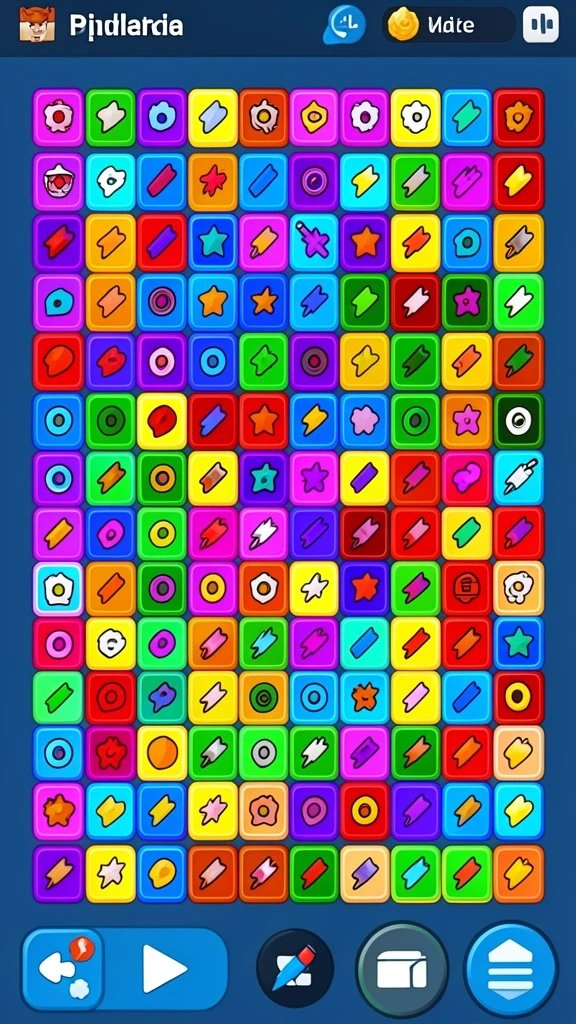Pick the yellow tile with plain orange circle
Viewport: 576px width, 1024px height.
tap(162, 753)
